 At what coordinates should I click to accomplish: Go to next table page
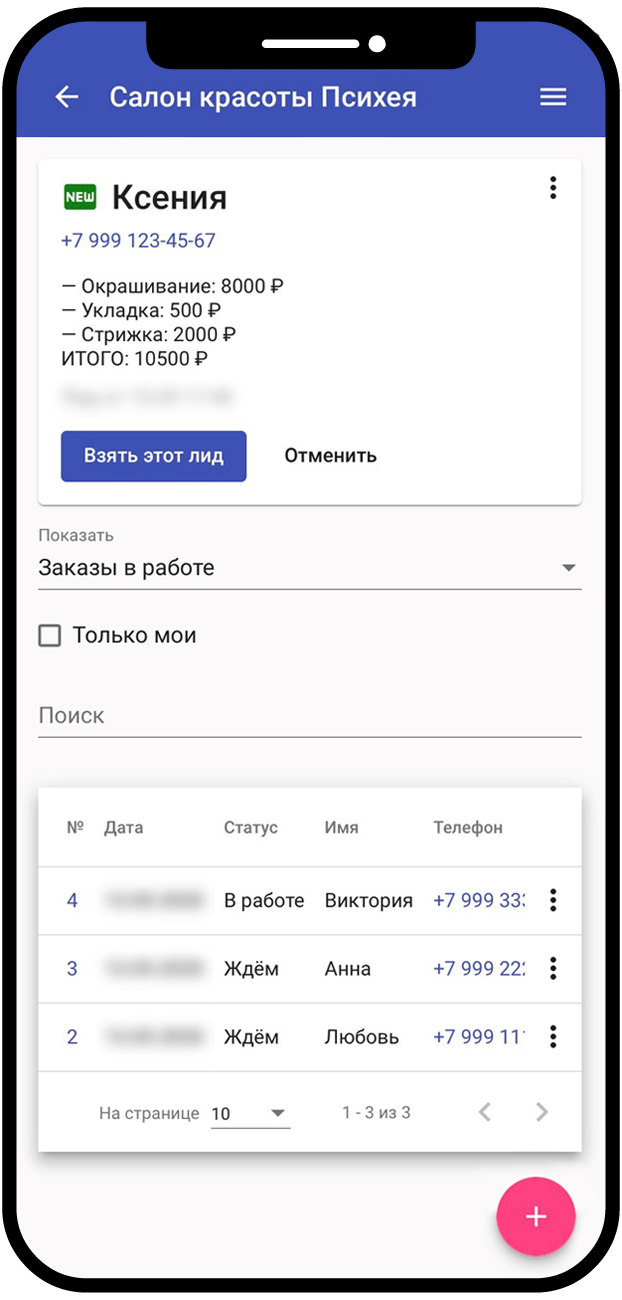tap(542, 1112)
